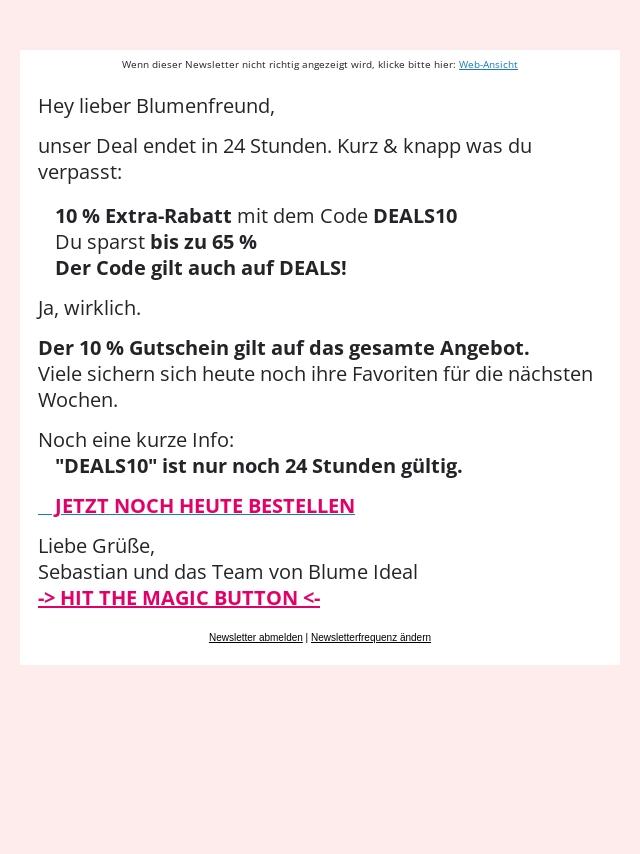
Task: Follow the HIT THE MAGIC BUTTON link
Action: click(179, 598)
